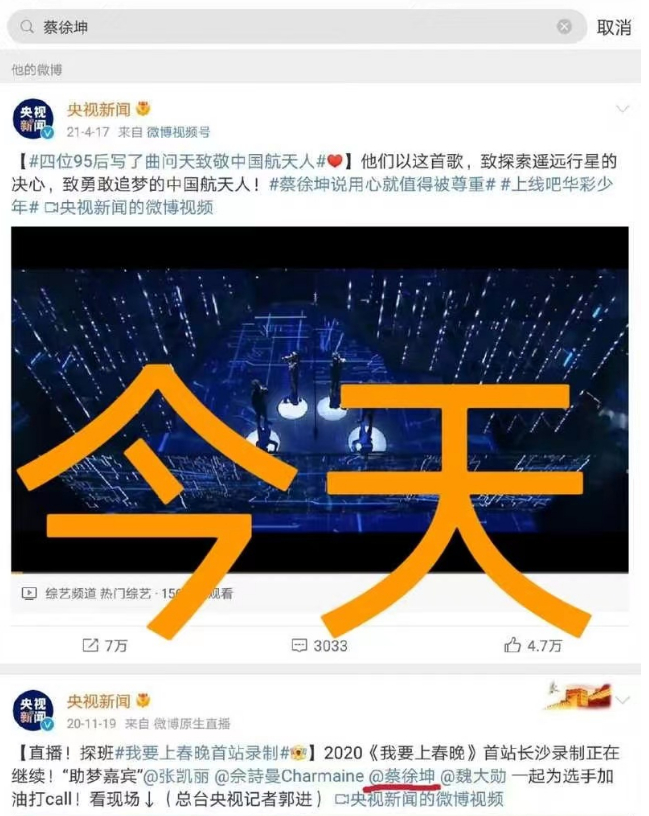Open 央视新闻的微博视频 link in the 20-11-19 post
Viewport: 649px width, 816px height.
click(x=418, y=799)
